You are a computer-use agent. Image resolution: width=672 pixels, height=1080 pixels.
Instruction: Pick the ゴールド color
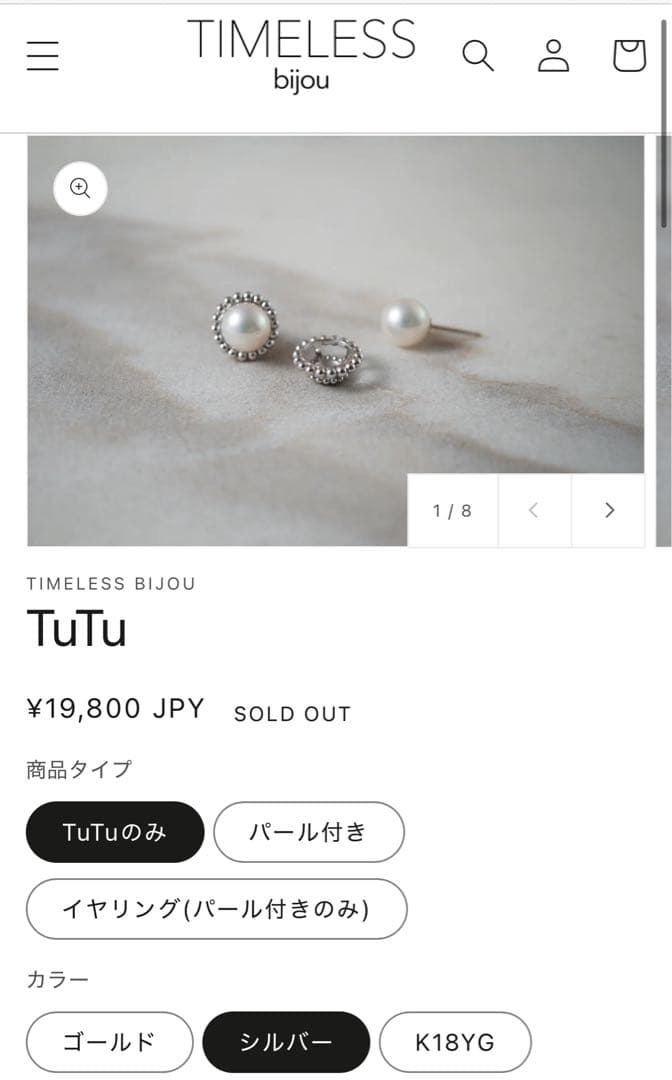[109, 1042]
